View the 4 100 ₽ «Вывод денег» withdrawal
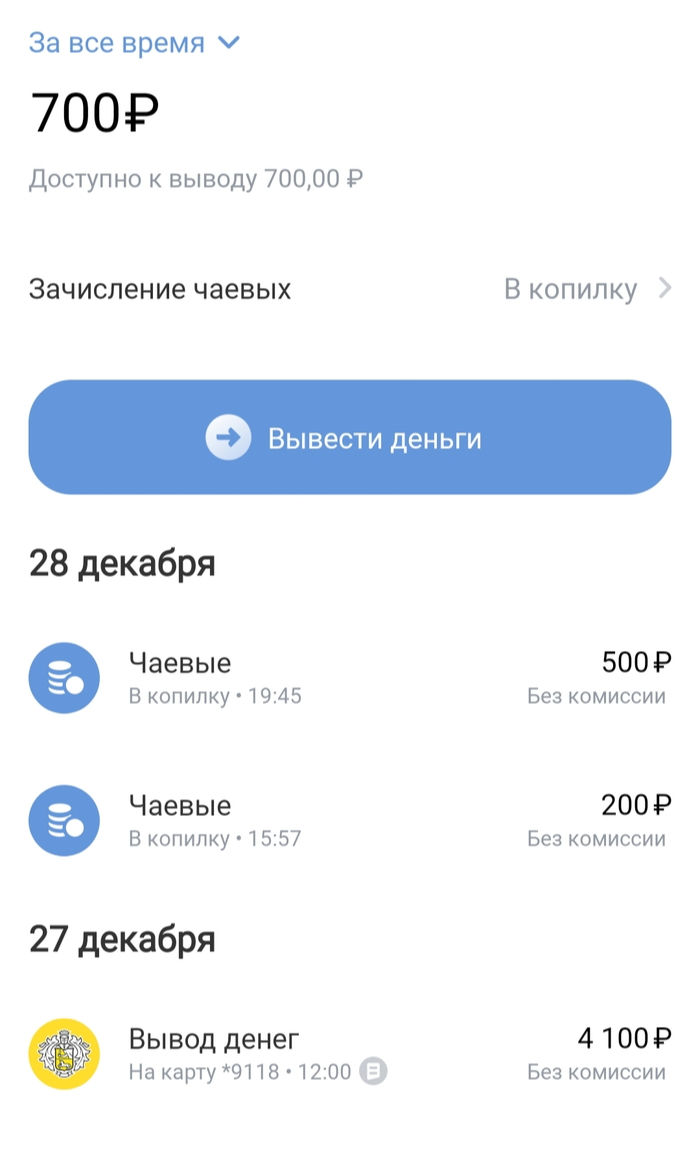Viewport: 700px width, 1155px height. pyautogui.click(x=350, y=1054)
